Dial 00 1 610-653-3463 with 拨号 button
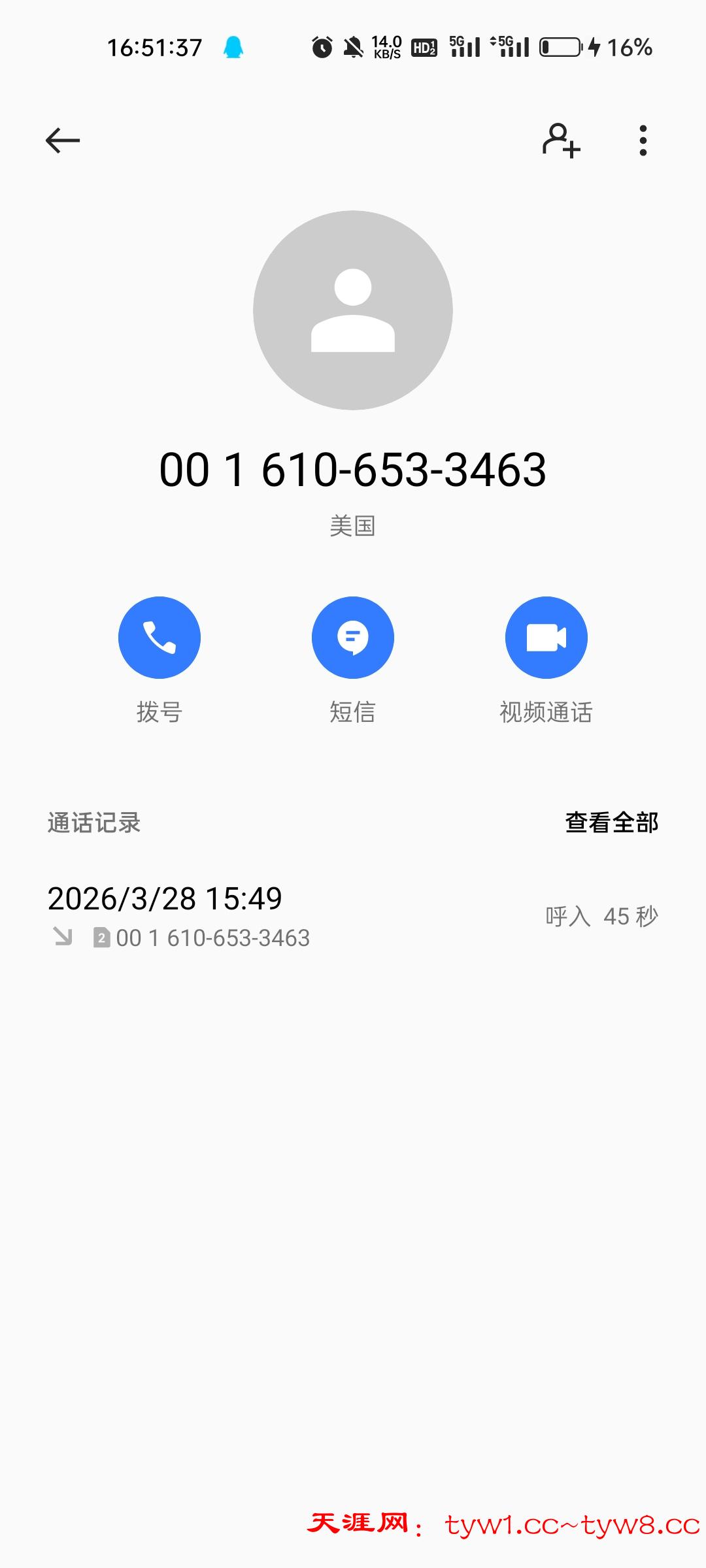The image size is (706, 1568). click(159, 638)
